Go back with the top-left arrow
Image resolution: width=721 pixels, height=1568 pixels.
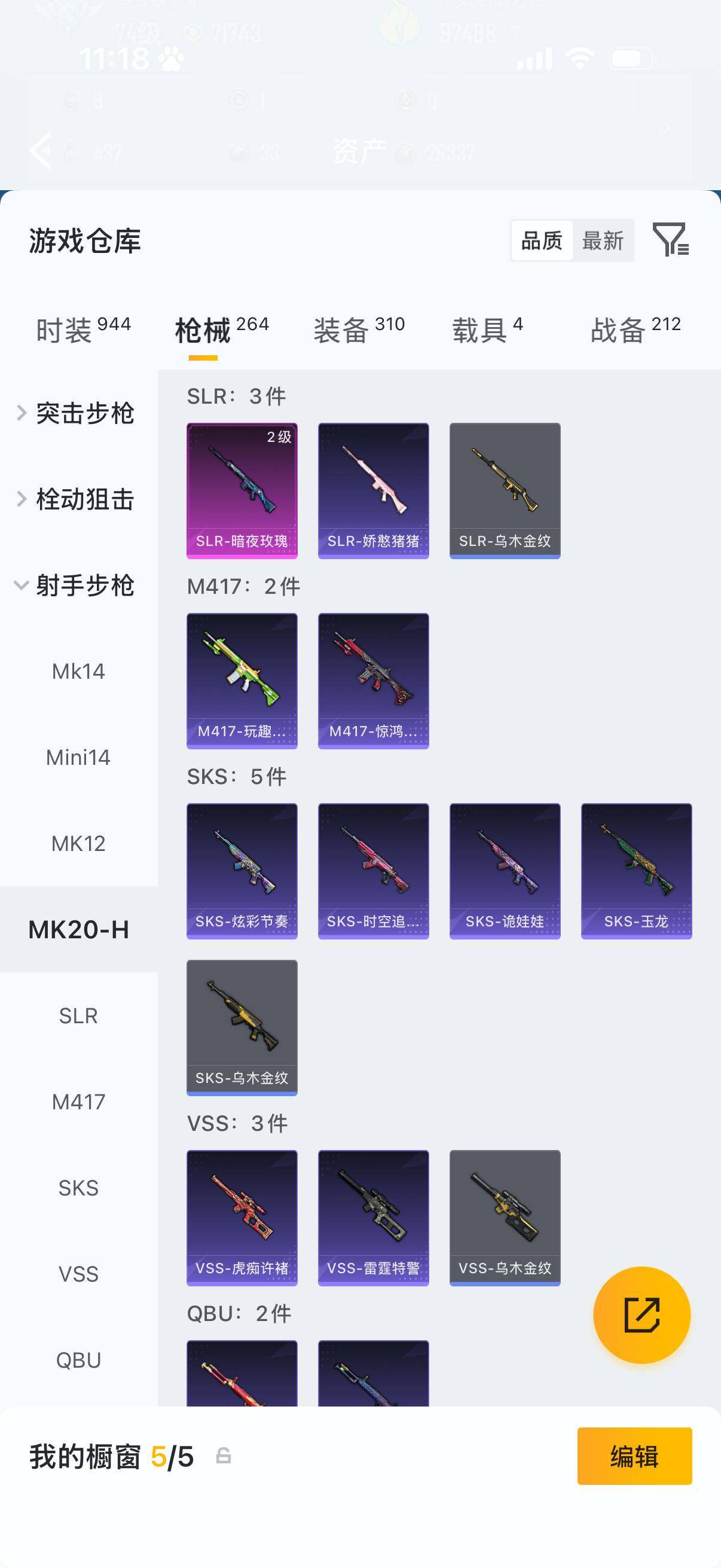(41, 150)
